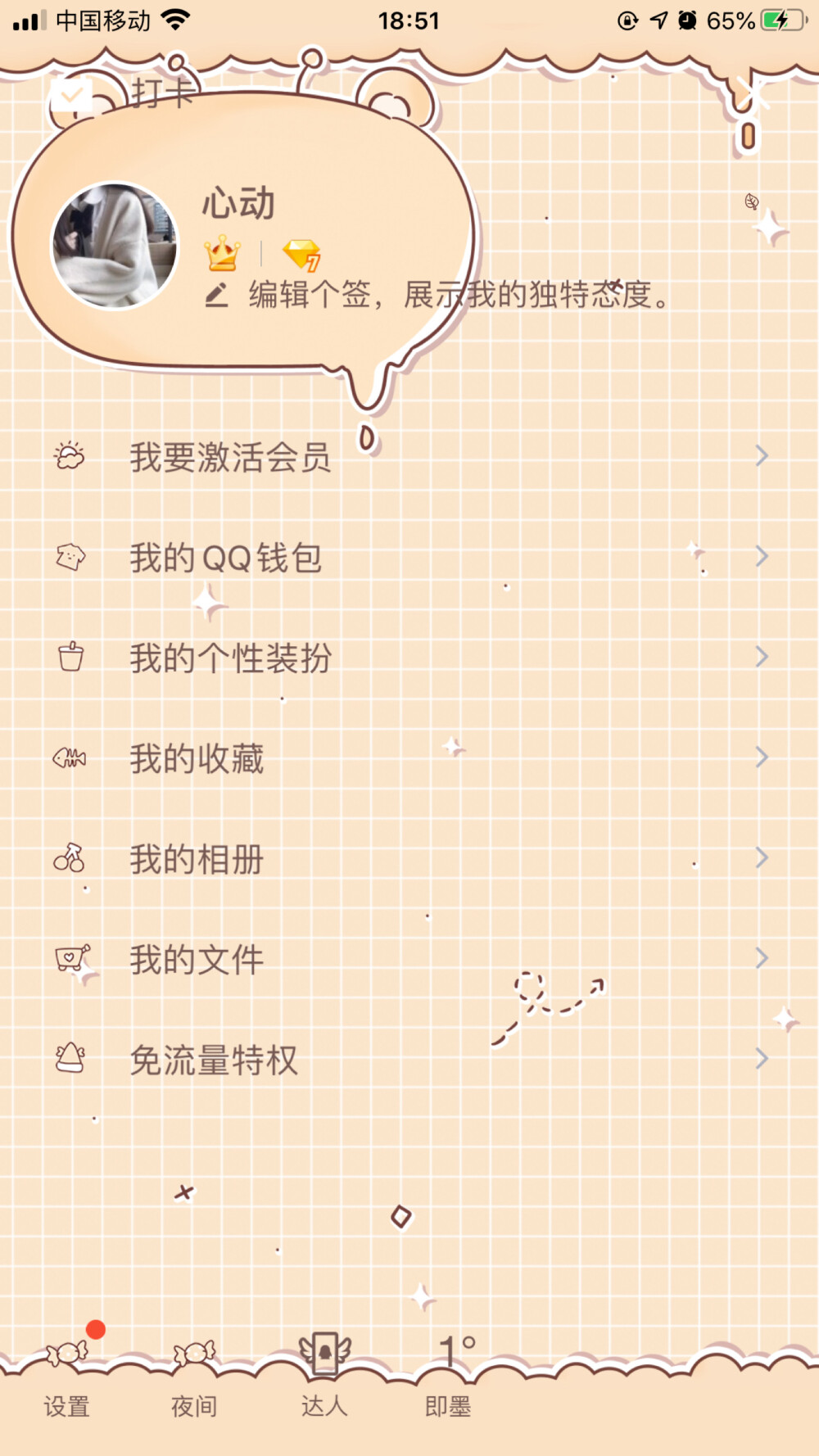The image size is (819, 1456).
Task: Tap the level-7 diamond badge
Action: pos(302,255)
